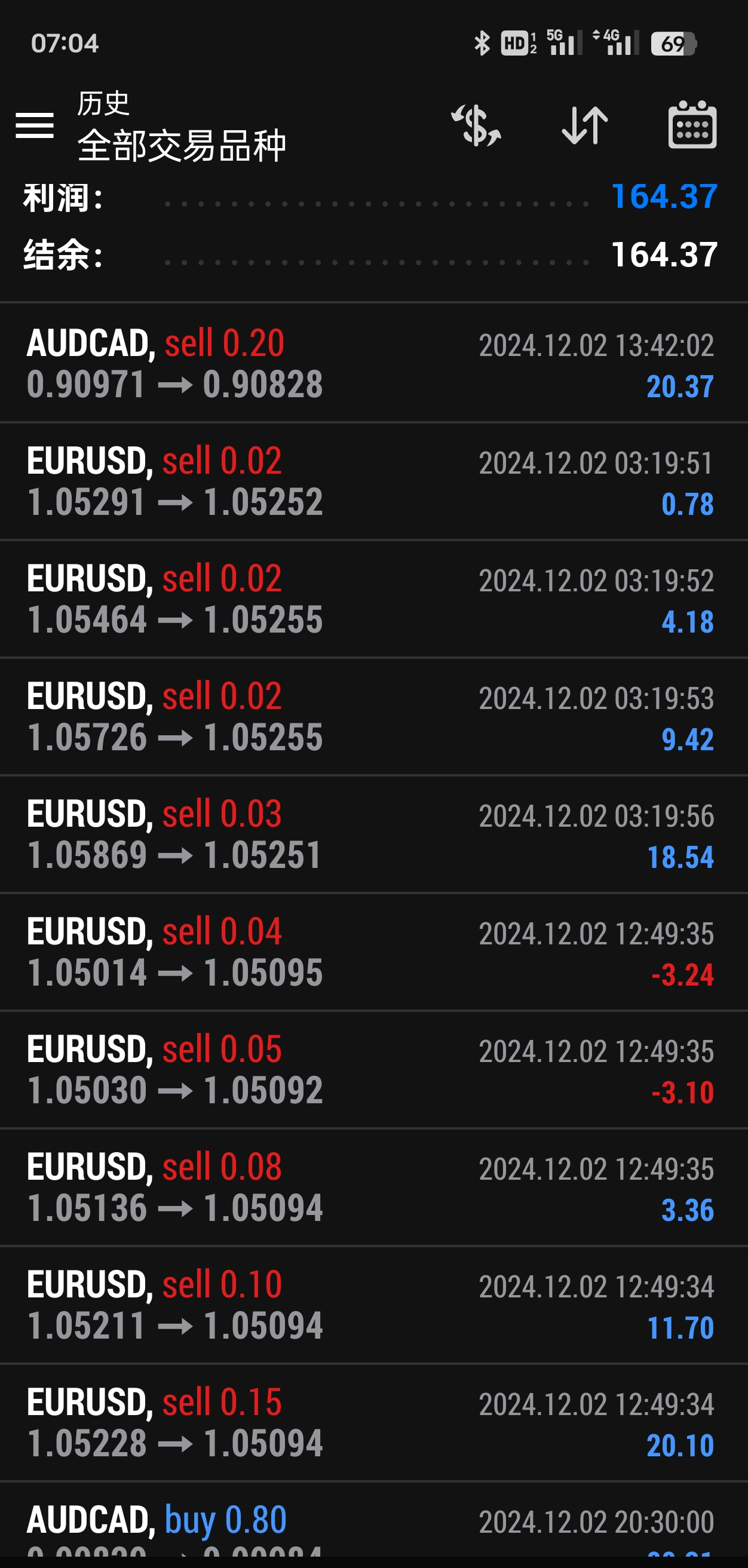The height and width of the screenshot is (1568, 748).
Task: Tap the currency symbol filter icon
Action: point(476,125)
